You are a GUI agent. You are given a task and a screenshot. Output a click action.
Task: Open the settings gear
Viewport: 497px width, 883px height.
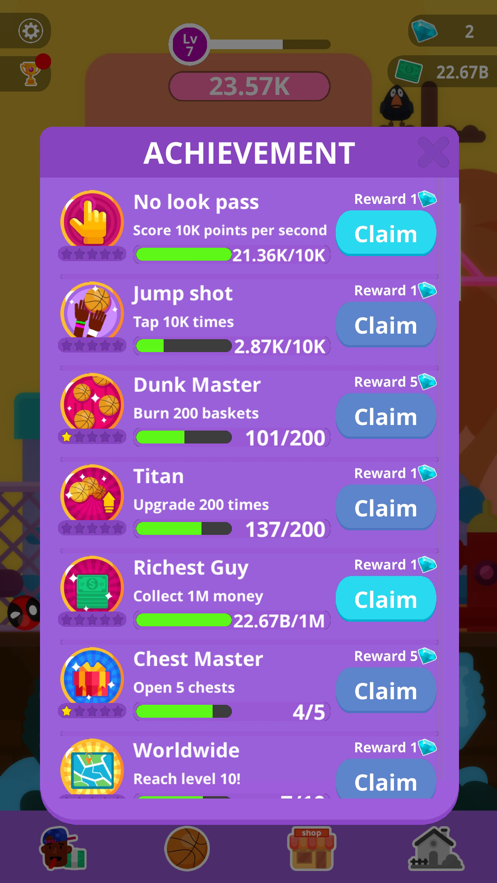tap(31, 30)
